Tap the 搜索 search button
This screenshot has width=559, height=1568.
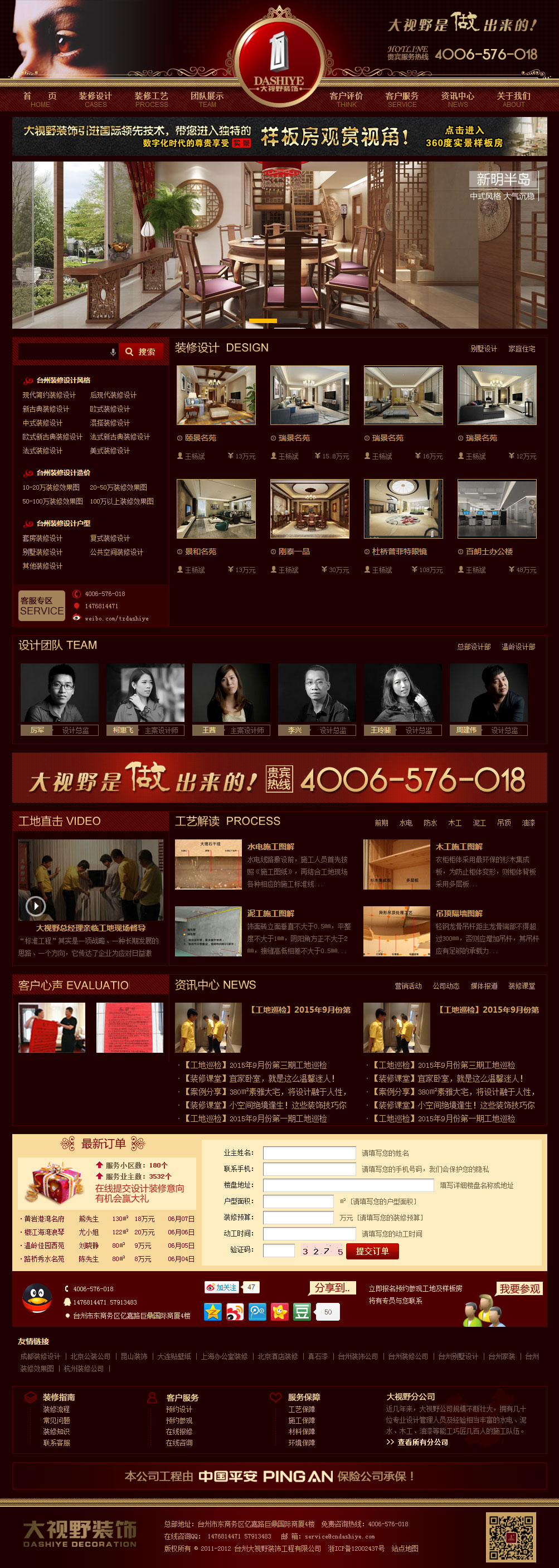point(140,352)
